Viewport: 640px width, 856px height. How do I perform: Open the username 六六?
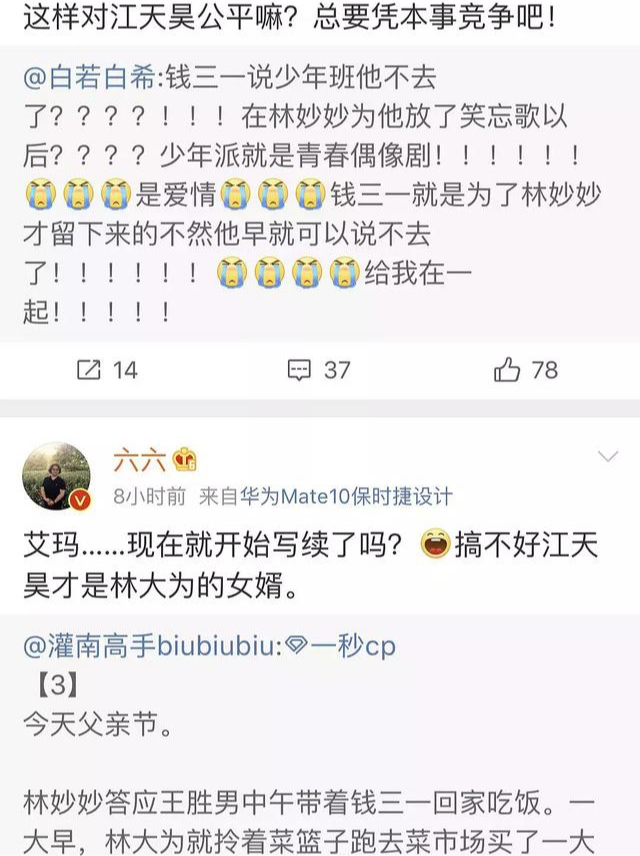(137, 459)
